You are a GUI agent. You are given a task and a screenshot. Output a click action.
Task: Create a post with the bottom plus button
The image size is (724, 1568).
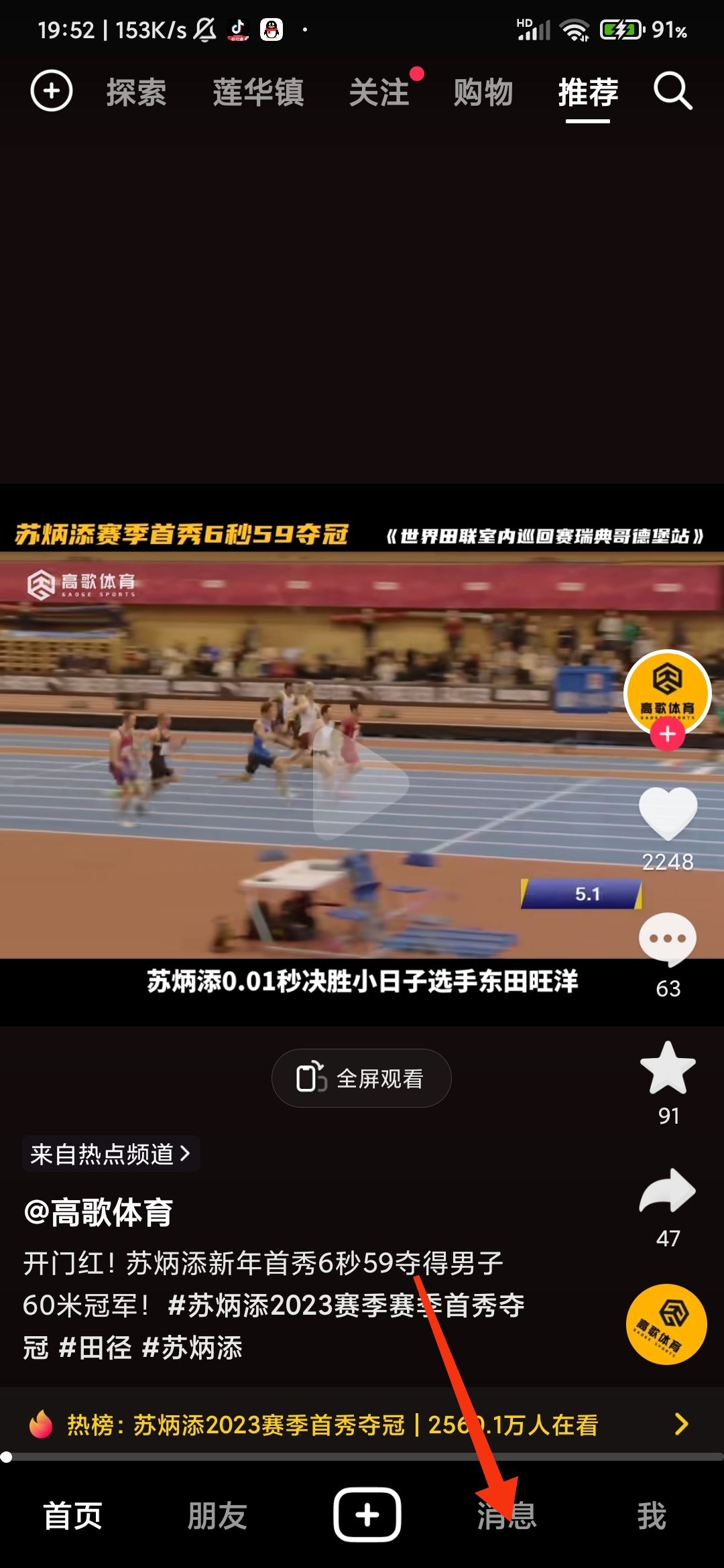(367, 1515)
